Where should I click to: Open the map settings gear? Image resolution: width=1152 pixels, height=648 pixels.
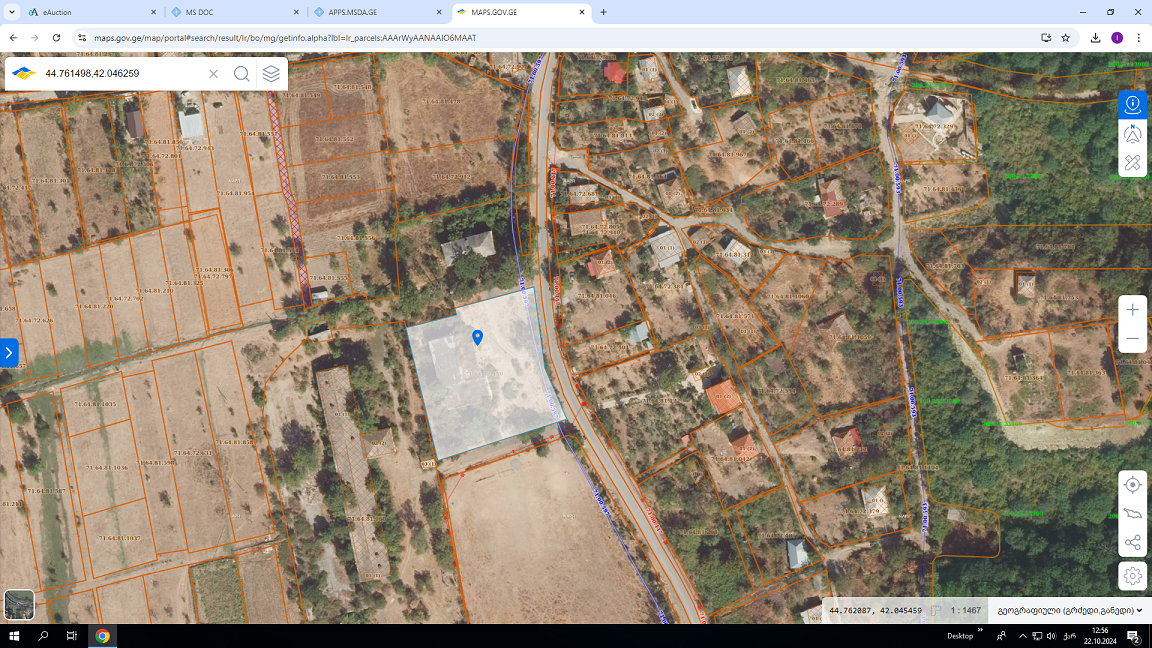[x=1133, y=576]
